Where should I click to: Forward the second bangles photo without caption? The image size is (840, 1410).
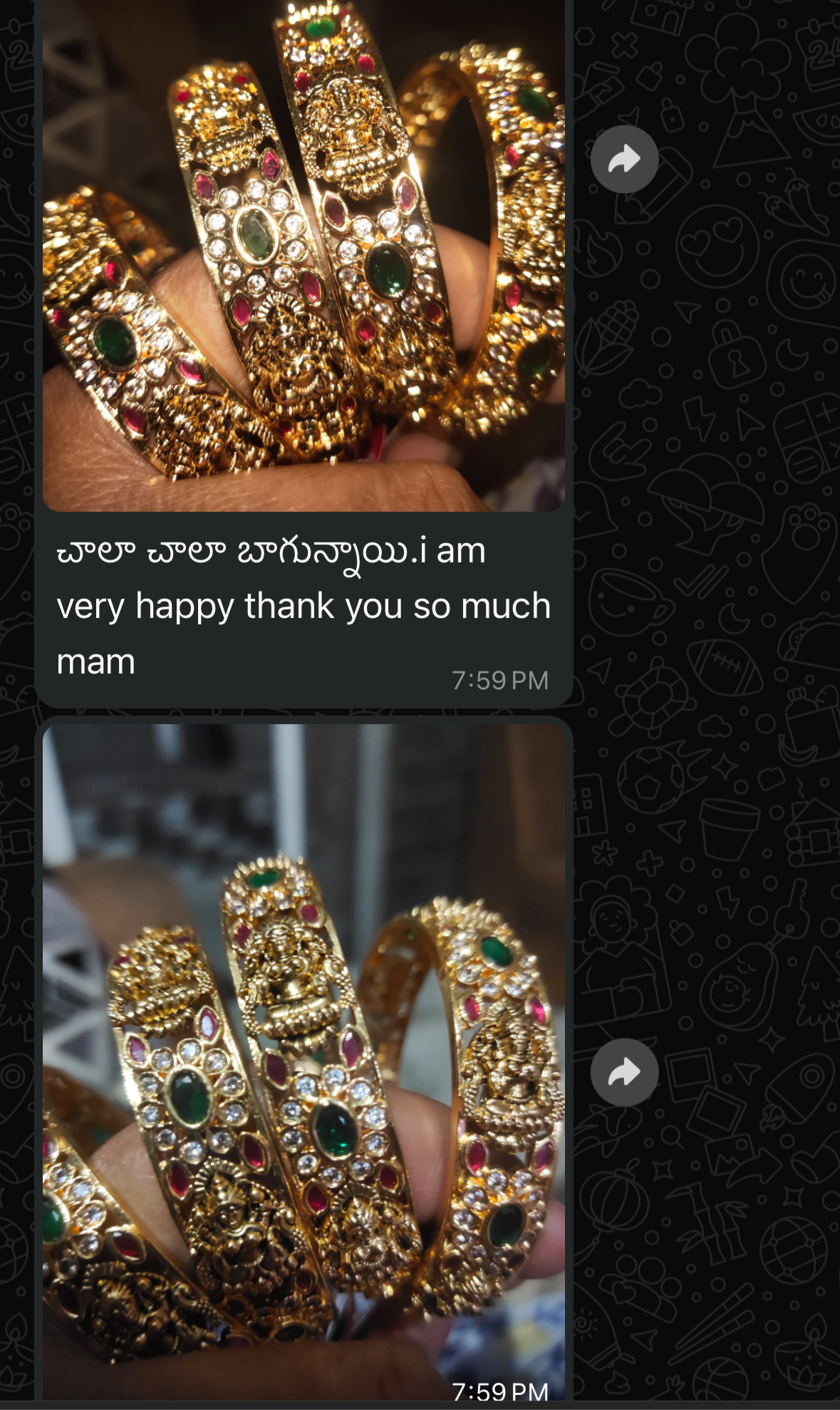click(x=624, y=1072)
